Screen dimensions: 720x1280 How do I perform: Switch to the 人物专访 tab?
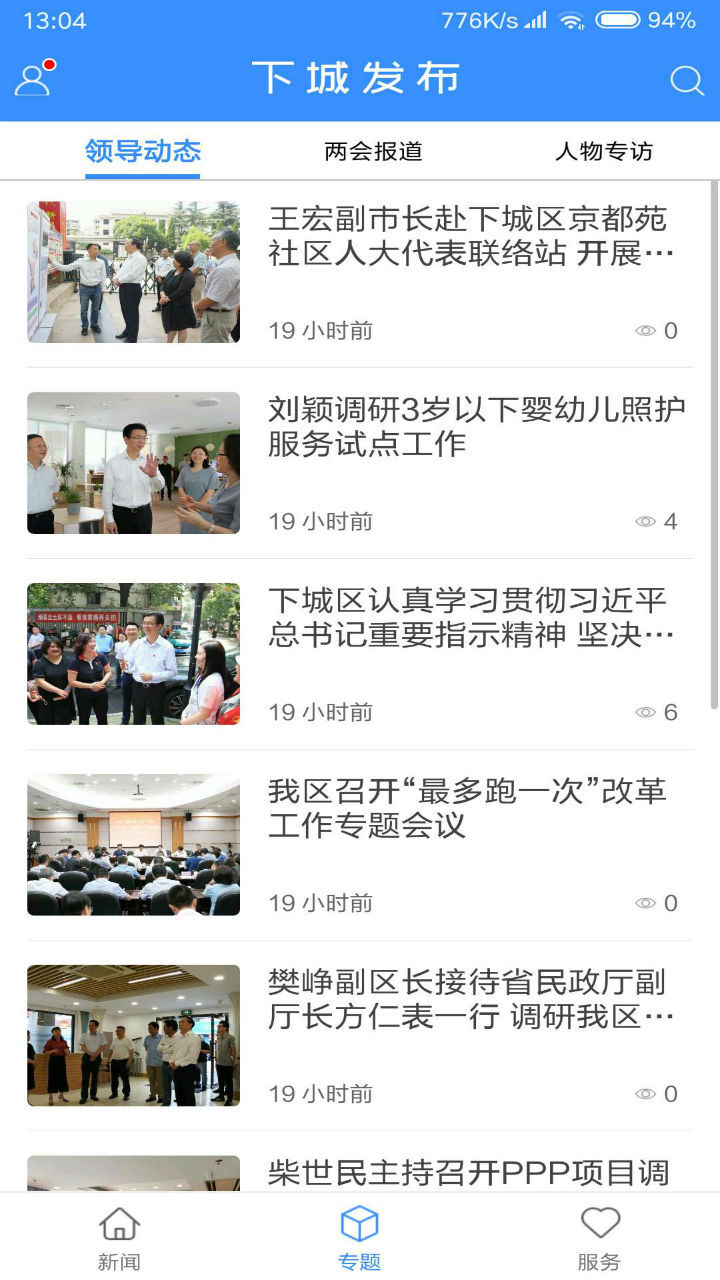(x=603, y=151)
